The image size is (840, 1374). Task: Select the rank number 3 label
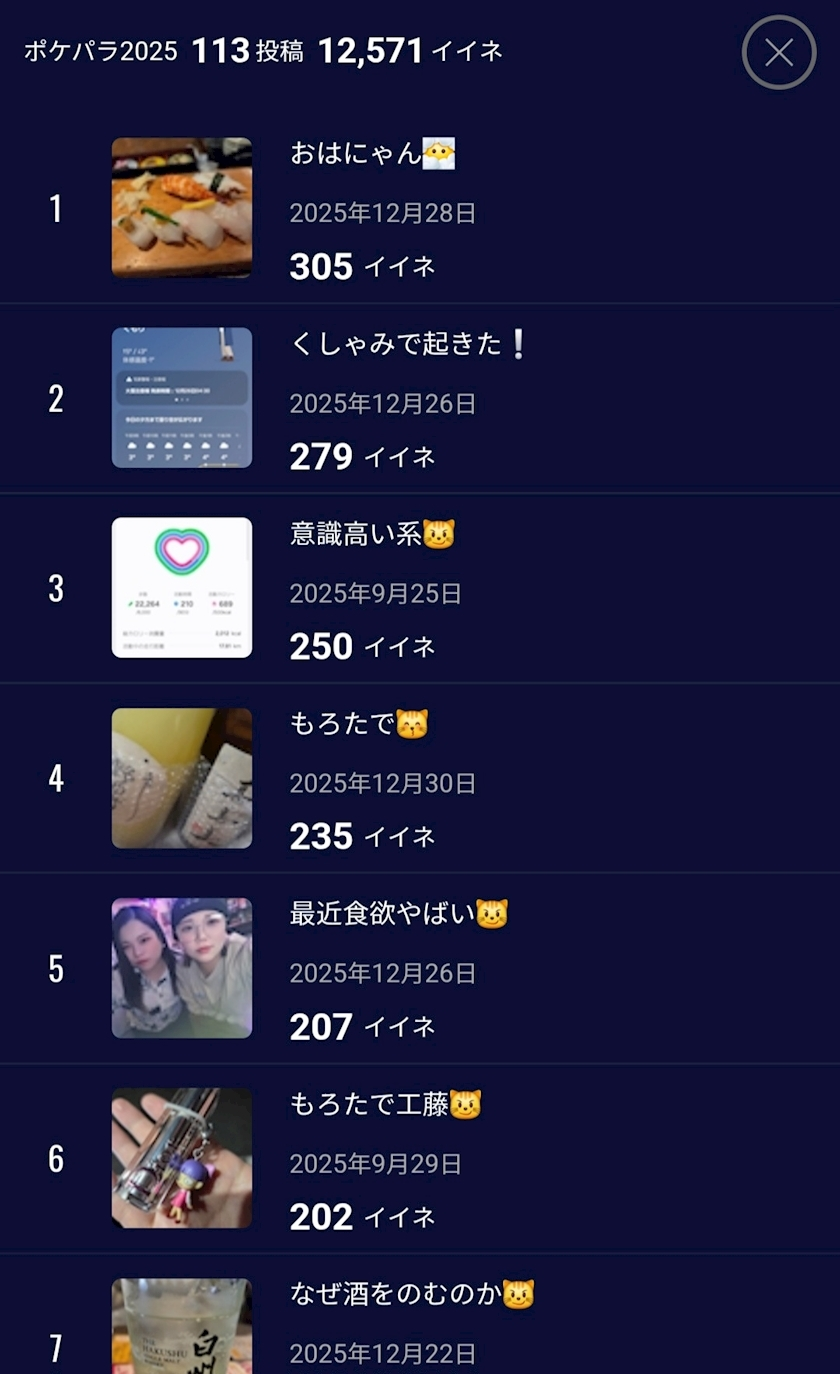point(55,588)
